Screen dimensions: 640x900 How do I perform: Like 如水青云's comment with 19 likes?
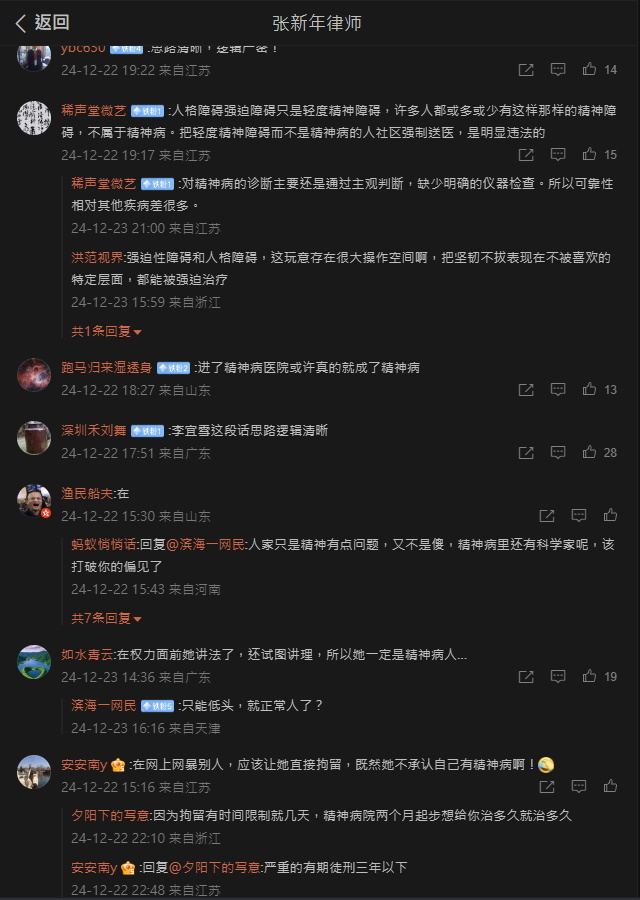pyautogui.click(x=590, y=676)
